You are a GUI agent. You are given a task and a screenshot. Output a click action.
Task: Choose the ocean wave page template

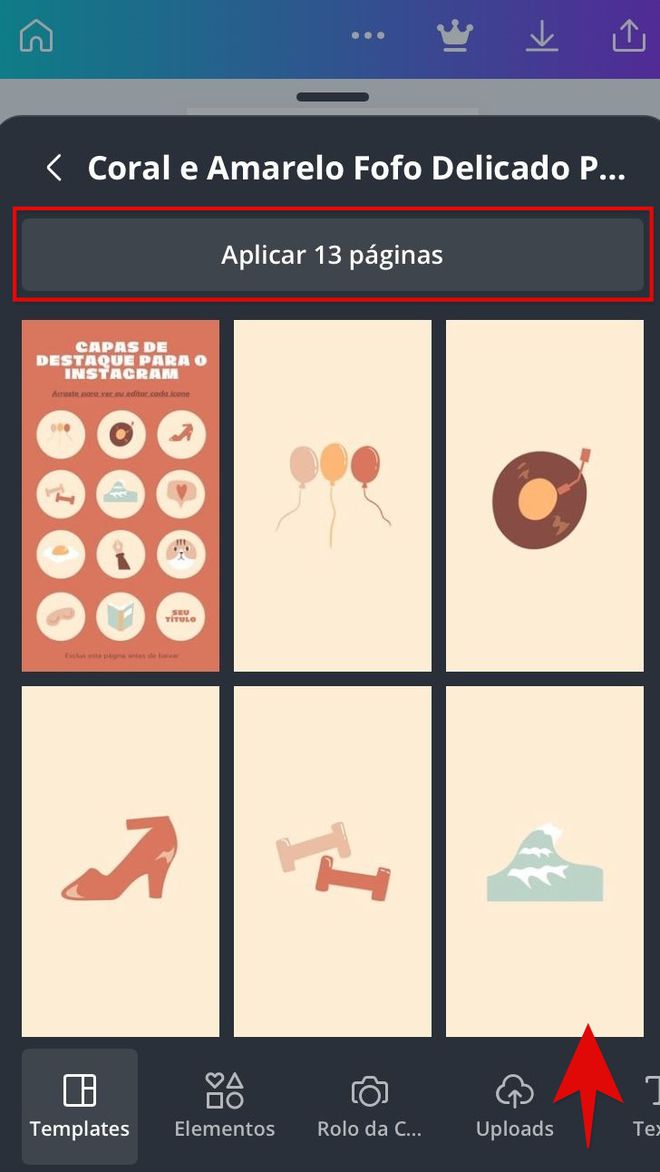pyautogui.click(x=544, y=860)
